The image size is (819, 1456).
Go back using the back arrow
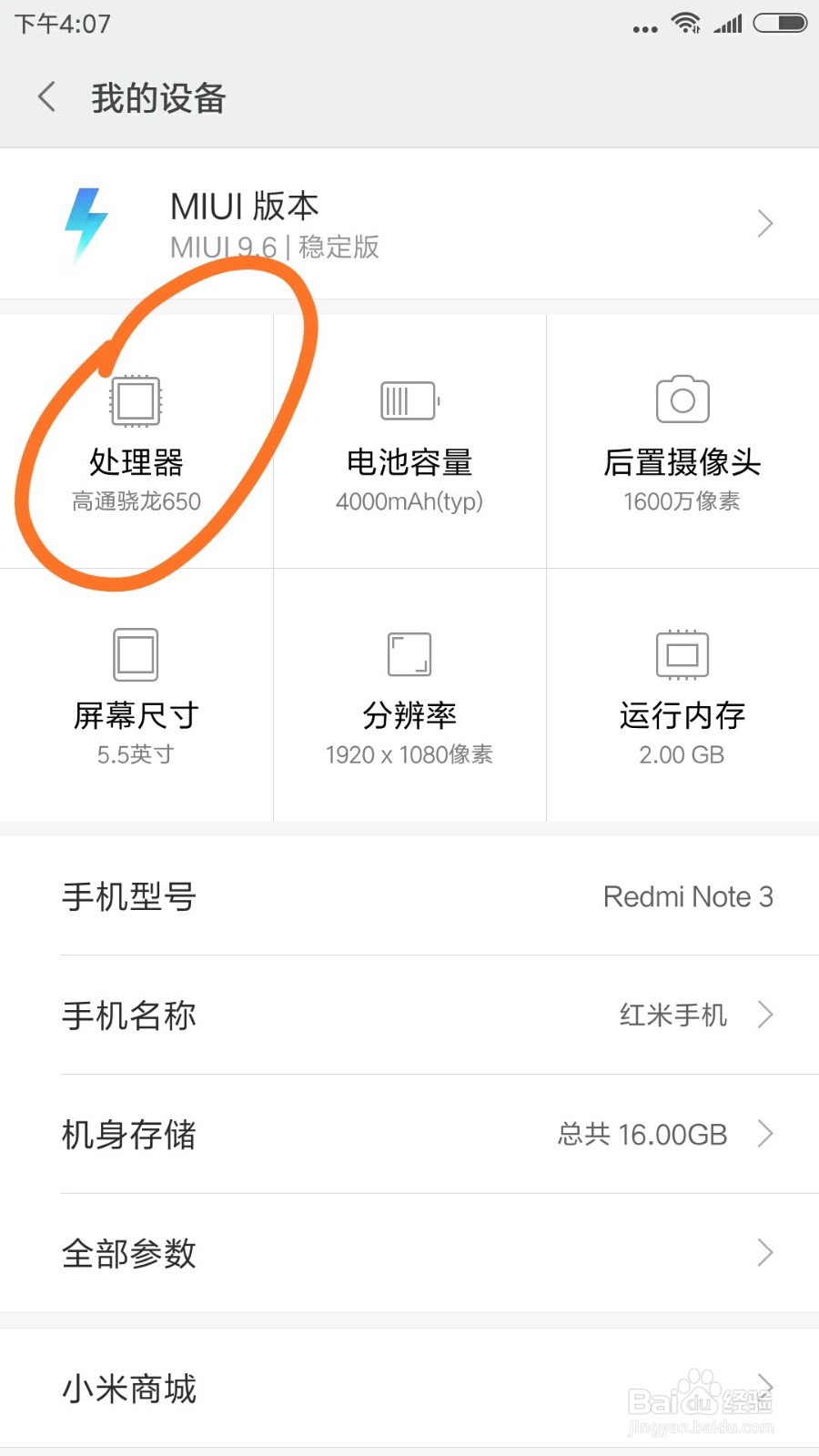click(45, 97)
